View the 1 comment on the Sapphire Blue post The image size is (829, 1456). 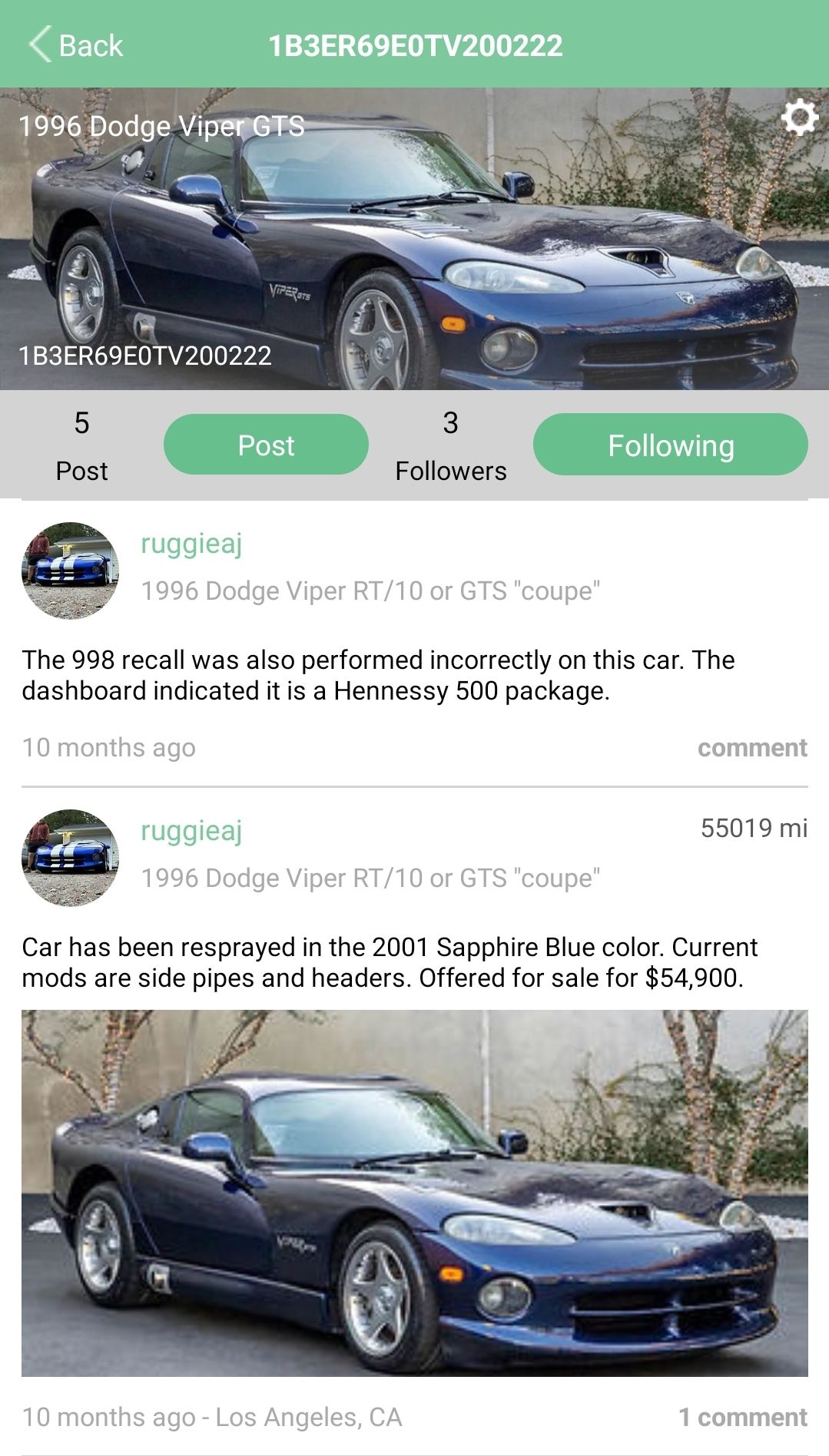point(742,1417)
